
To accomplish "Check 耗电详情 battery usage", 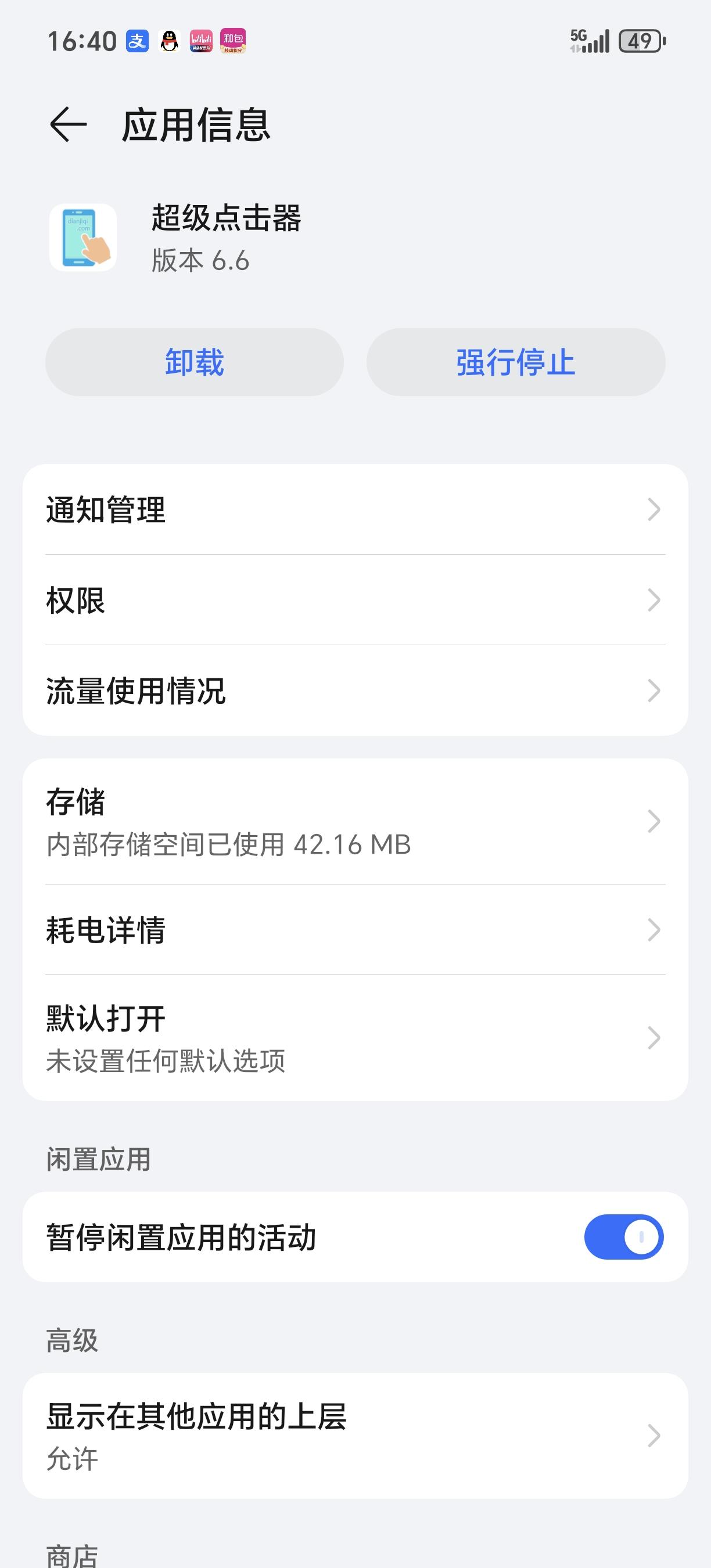I will click(x=355, y=930).
